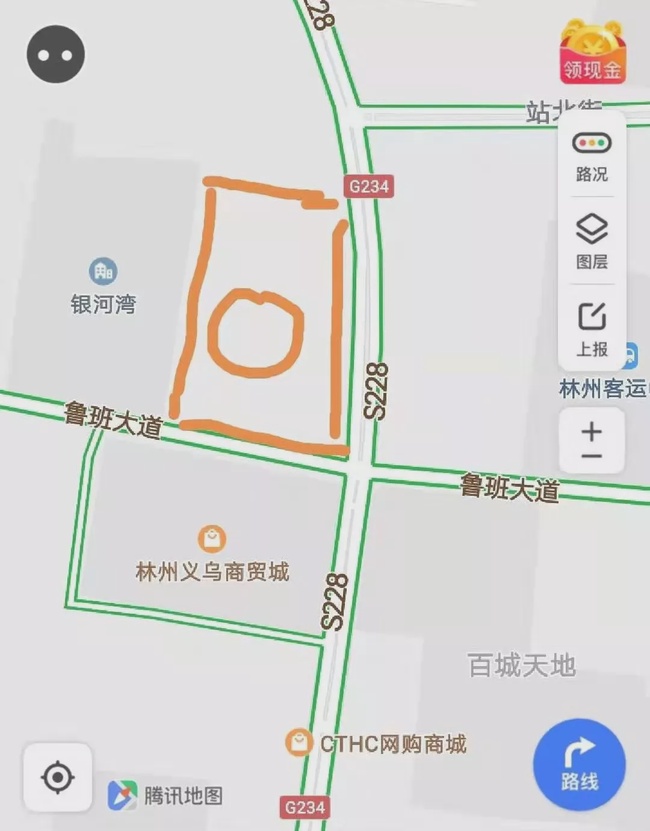Toggle 路况 traffic layer

click(x=592, y=154)
